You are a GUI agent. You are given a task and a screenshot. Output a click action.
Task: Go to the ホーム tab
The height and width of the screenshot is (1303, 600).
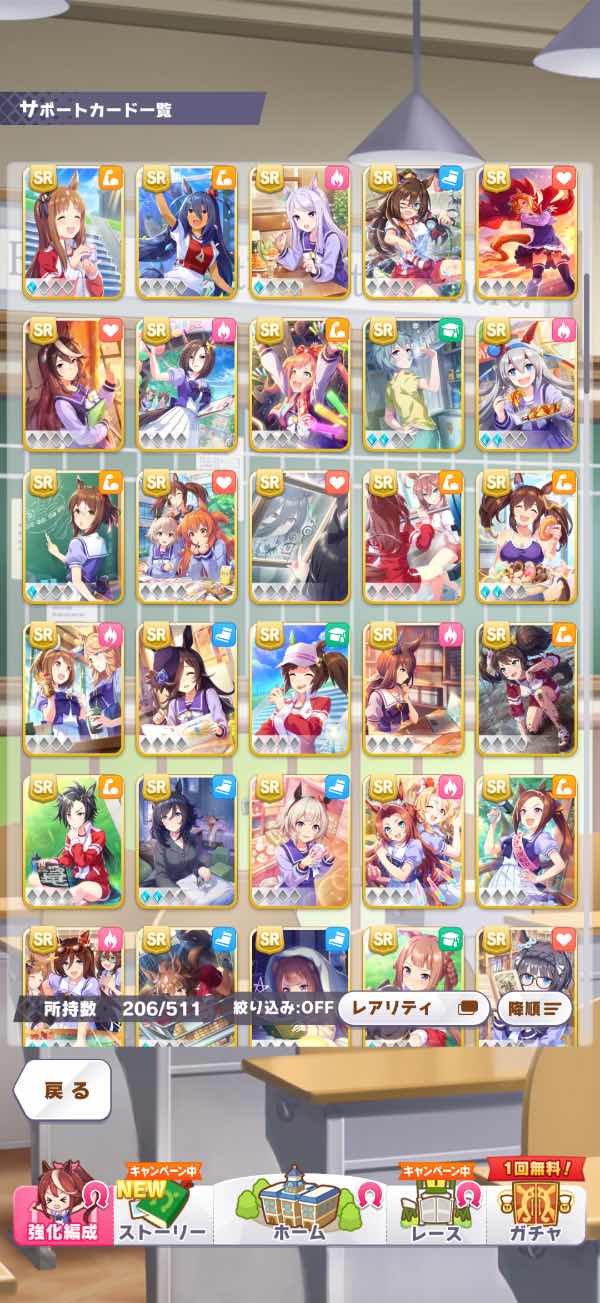(x=300, y=1208)
